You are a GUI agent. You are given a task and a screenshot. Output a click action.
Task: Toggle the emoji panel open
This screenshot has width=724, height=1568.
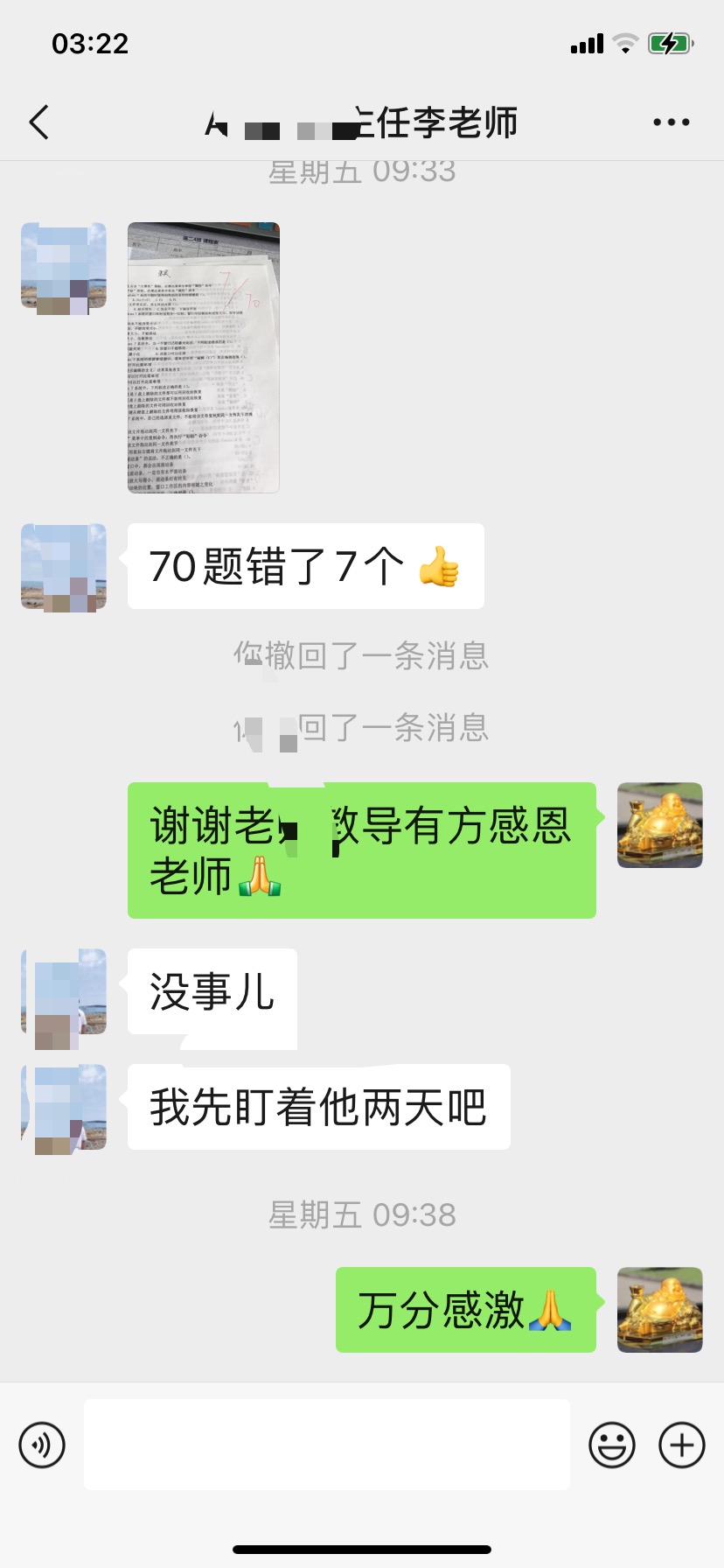[613, 1445]
